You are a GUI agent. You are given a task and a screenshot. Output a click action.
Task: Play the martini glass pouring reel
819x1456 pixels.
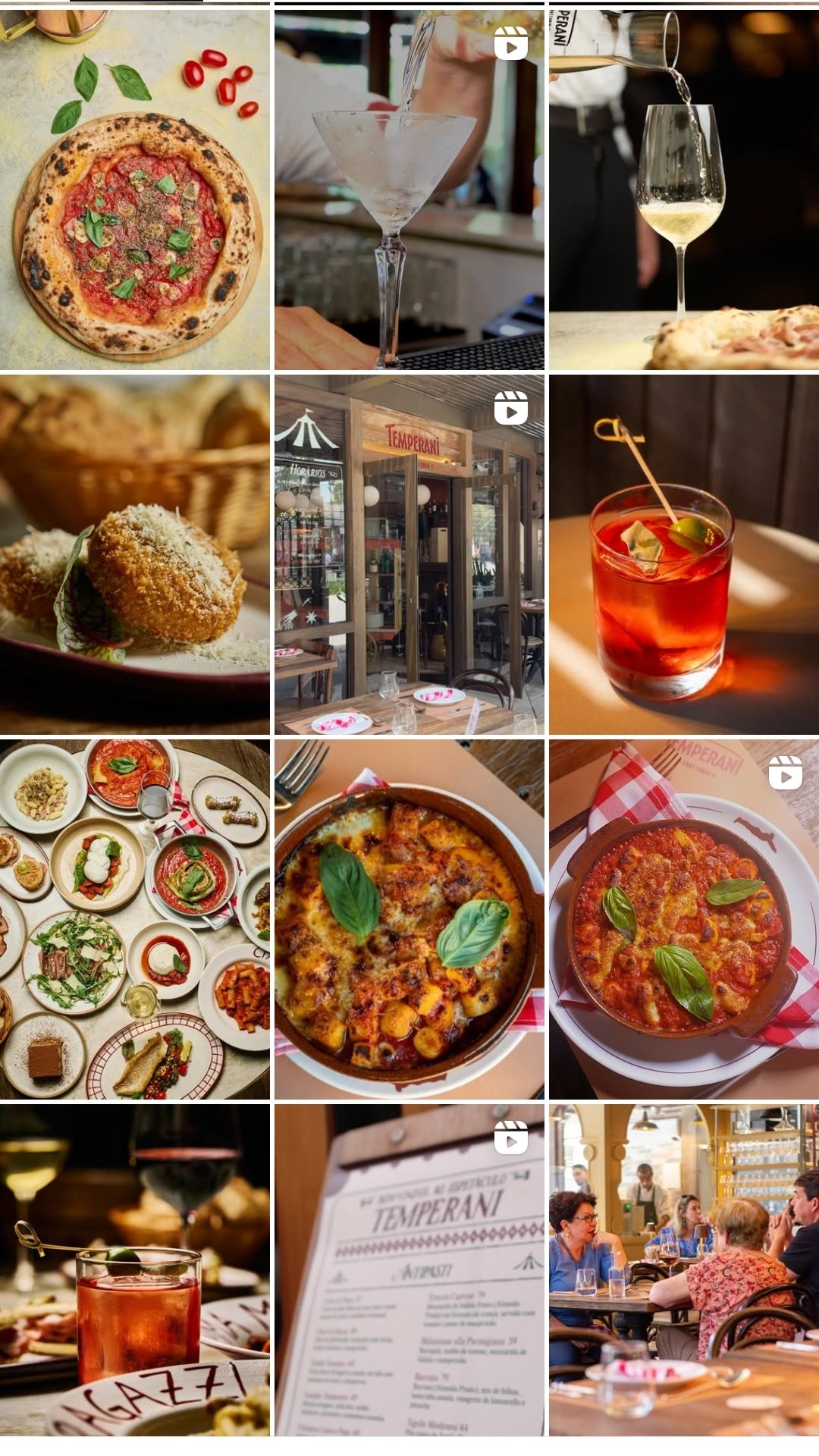(409, 190)
